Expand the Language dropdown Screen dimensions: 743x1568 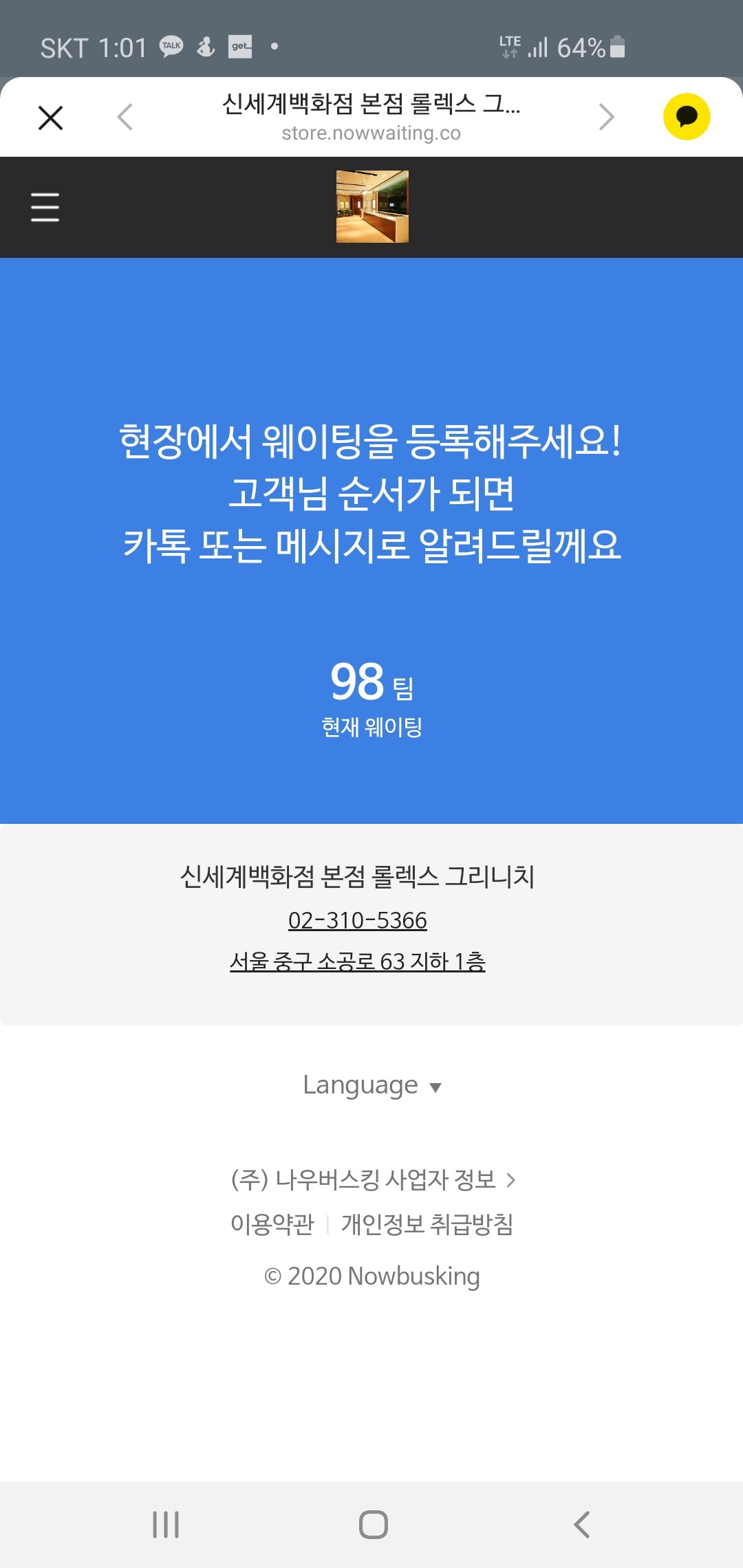coord(371,1085)
